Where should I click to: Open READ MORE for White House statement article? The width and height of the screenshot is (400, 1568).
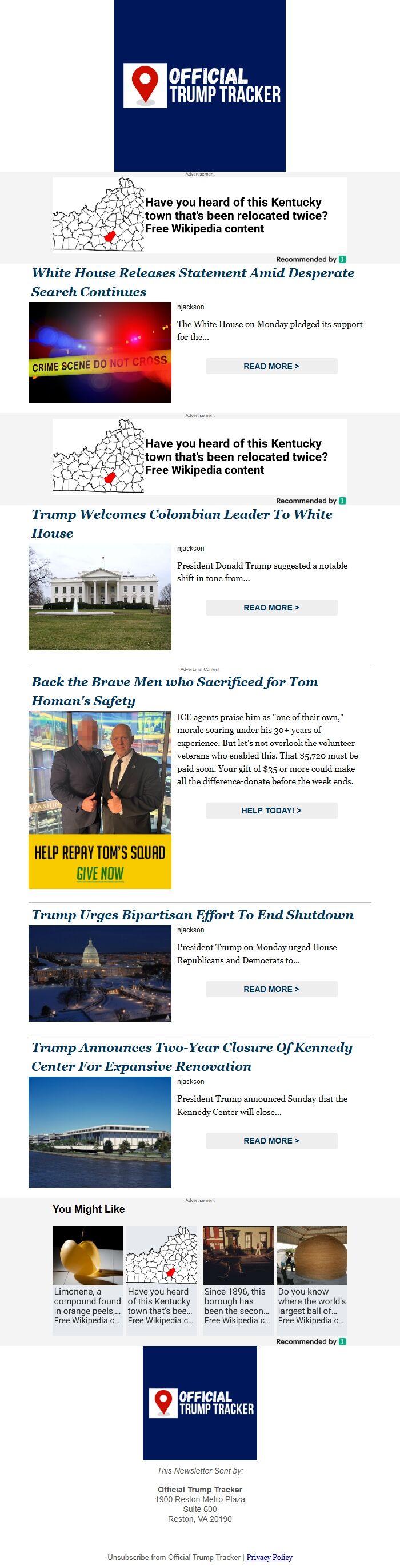coord(271,366)
